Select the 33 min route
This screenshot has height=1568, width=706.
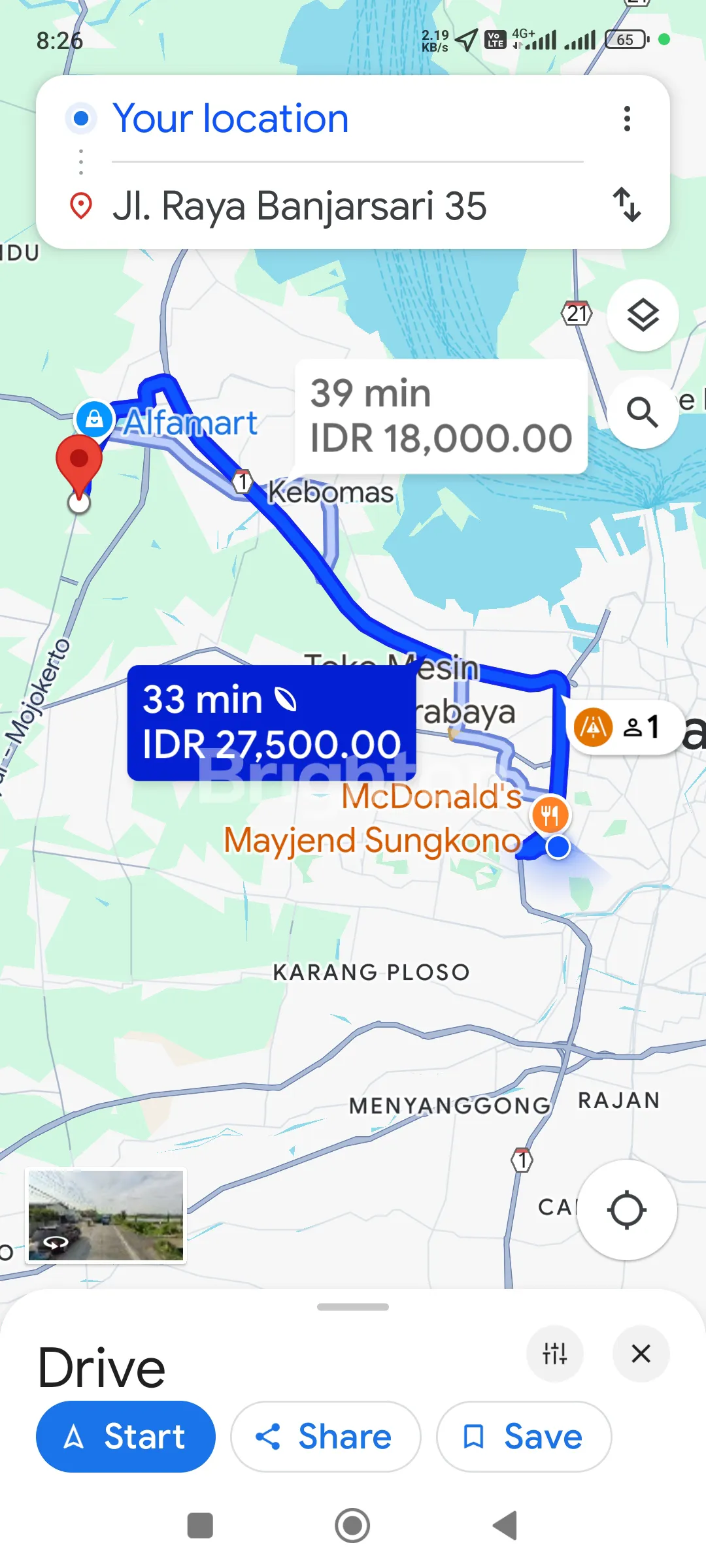pos(271,722)
